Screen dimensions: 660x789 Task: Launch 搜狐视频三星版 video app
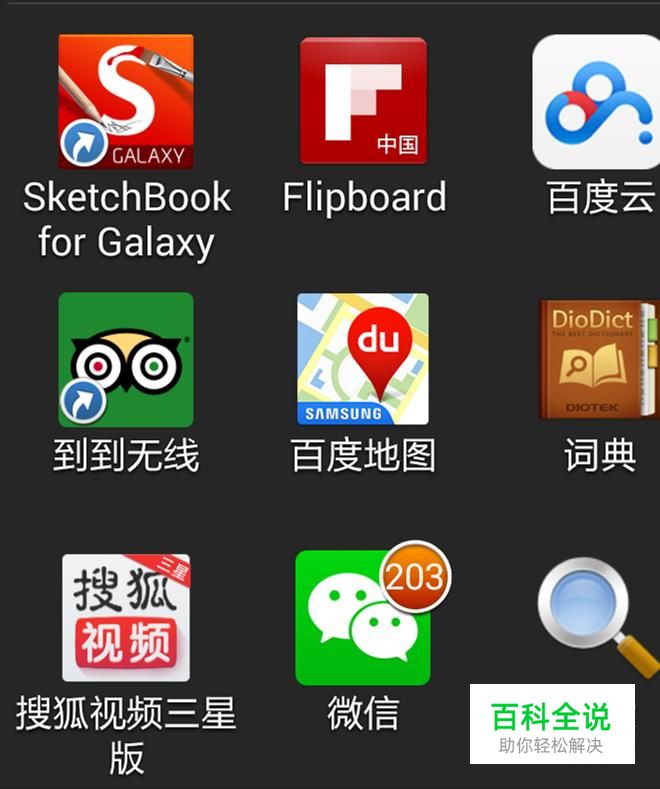[x=125, y=618]
